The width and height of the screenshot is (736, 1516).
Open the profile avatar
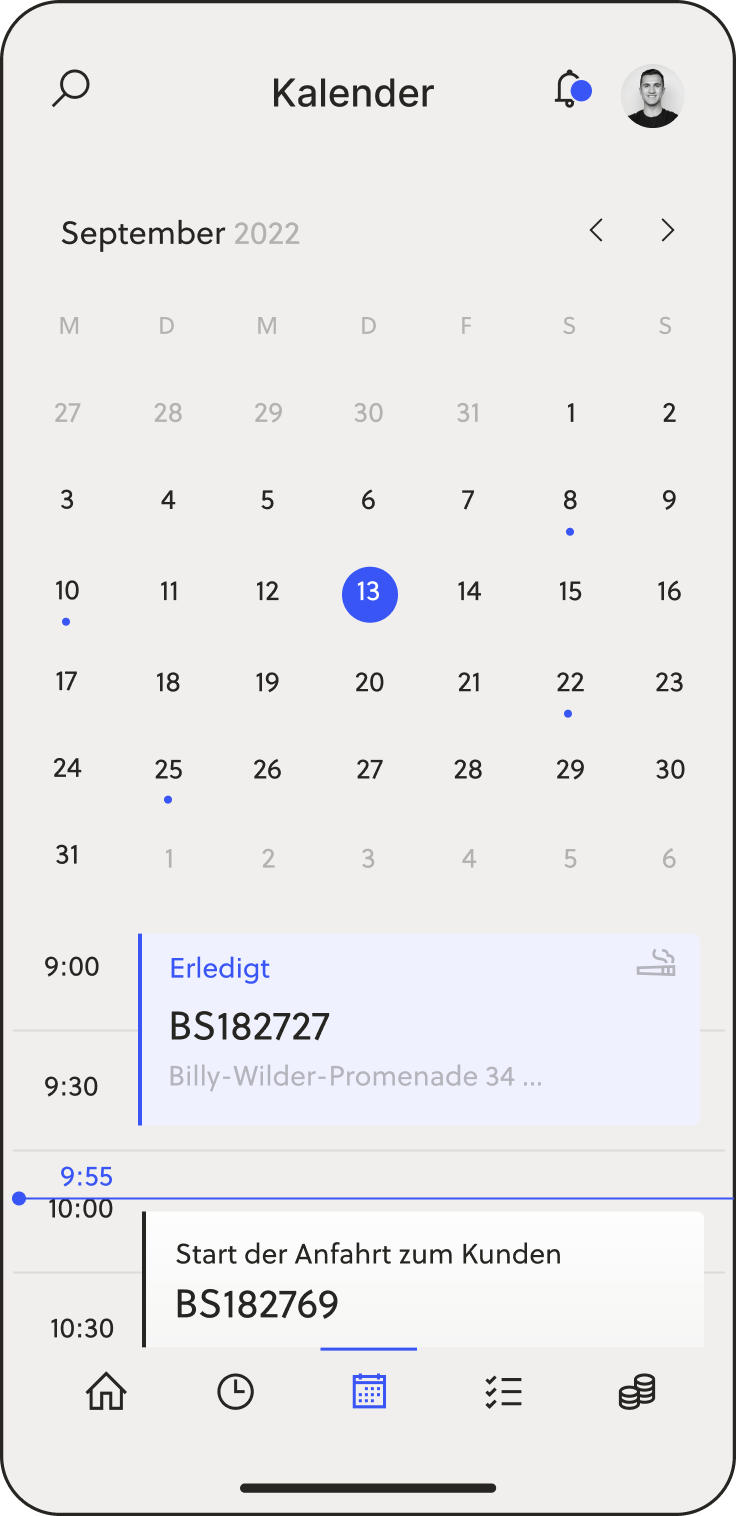click(x=652, y=96)
